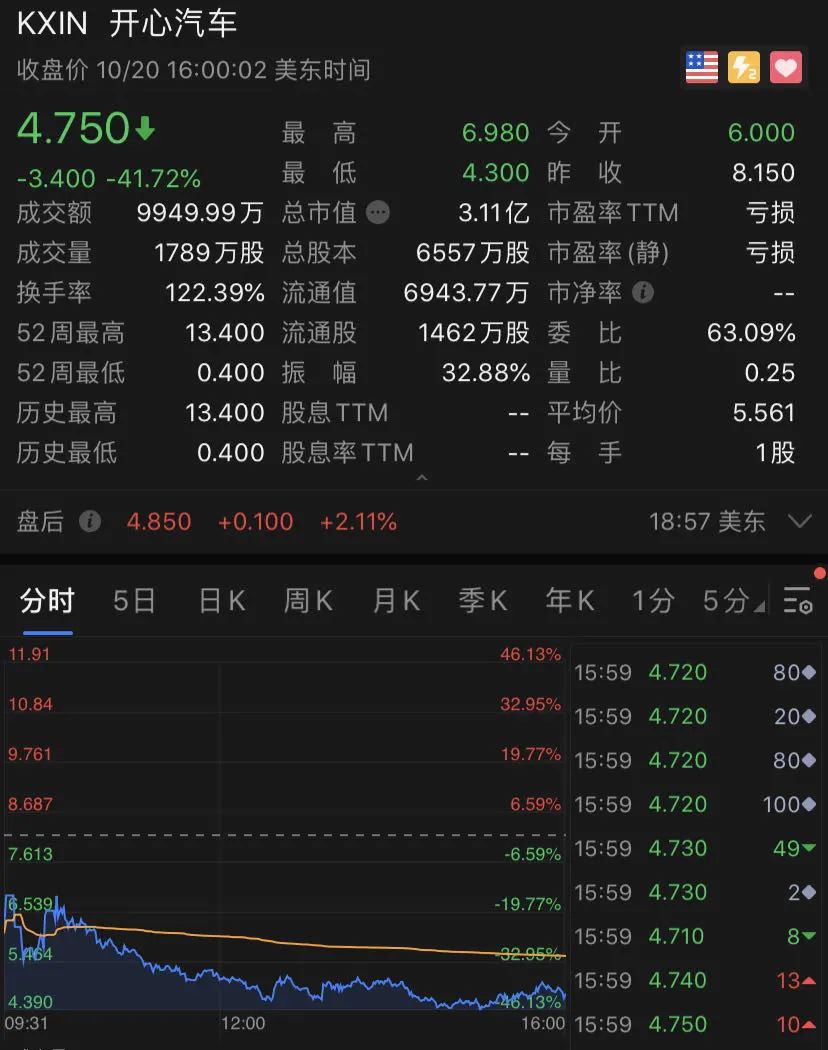Switch to the 年K chart
828x1050 pixels.
click(x=570, y=601)
